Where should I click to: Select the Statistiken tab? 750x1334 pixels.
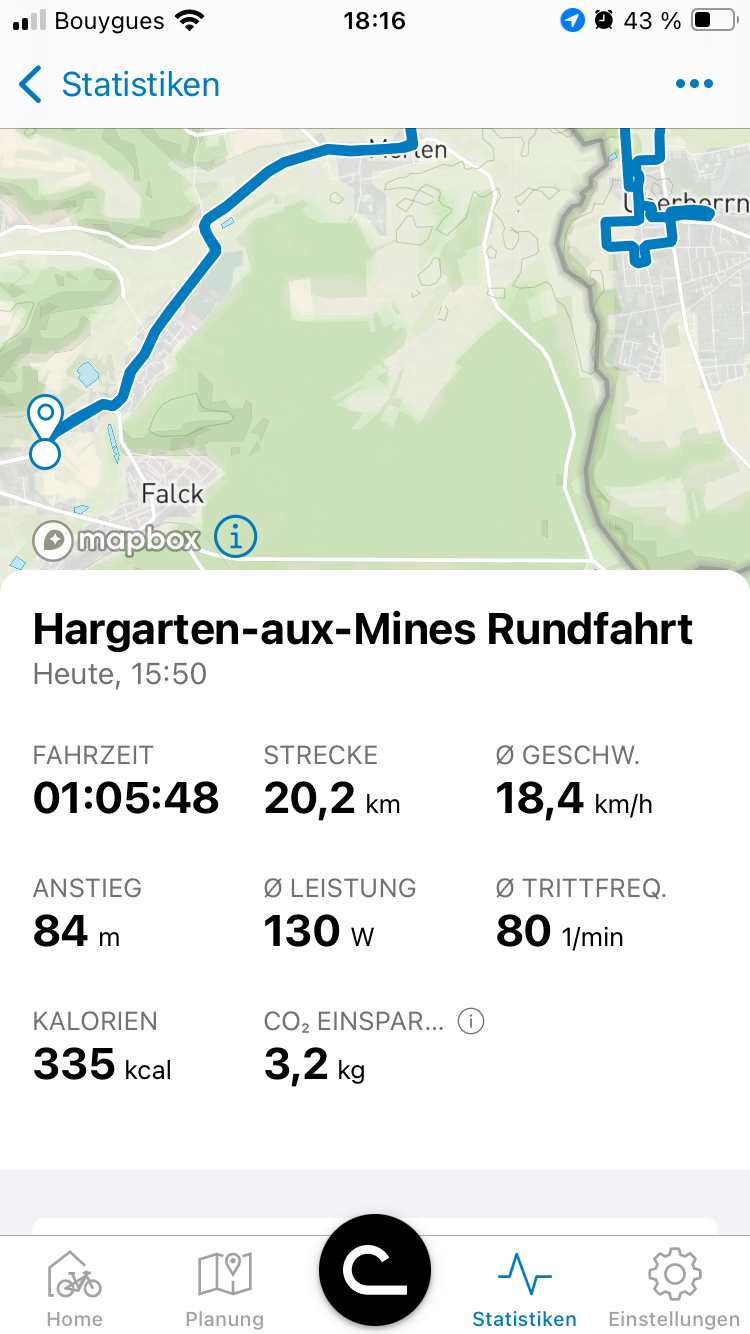(x=525, y=1289)
